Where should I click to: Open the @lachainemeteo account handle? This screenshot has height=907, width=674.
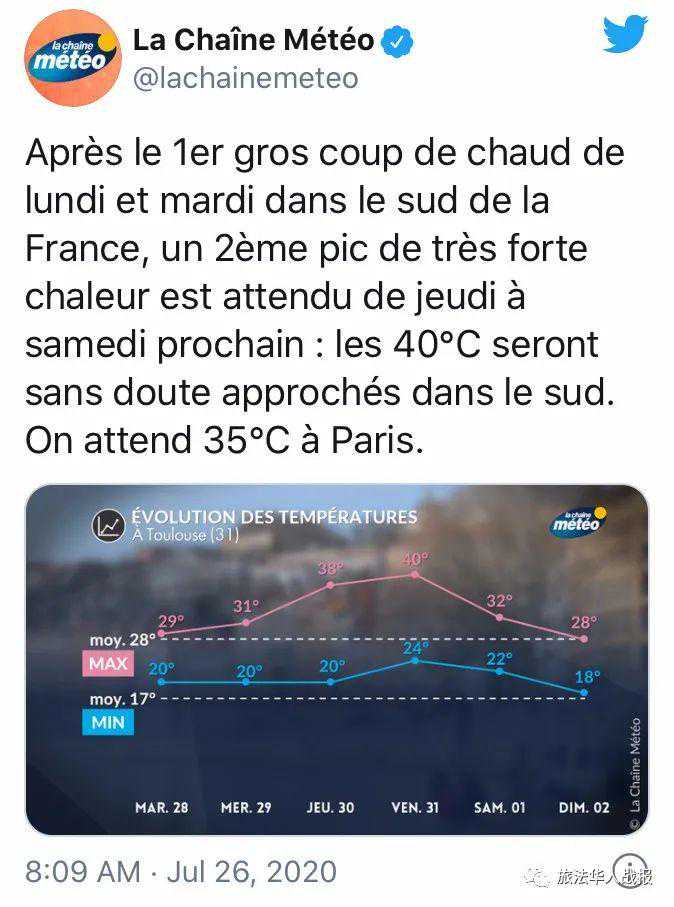[245, 78]
